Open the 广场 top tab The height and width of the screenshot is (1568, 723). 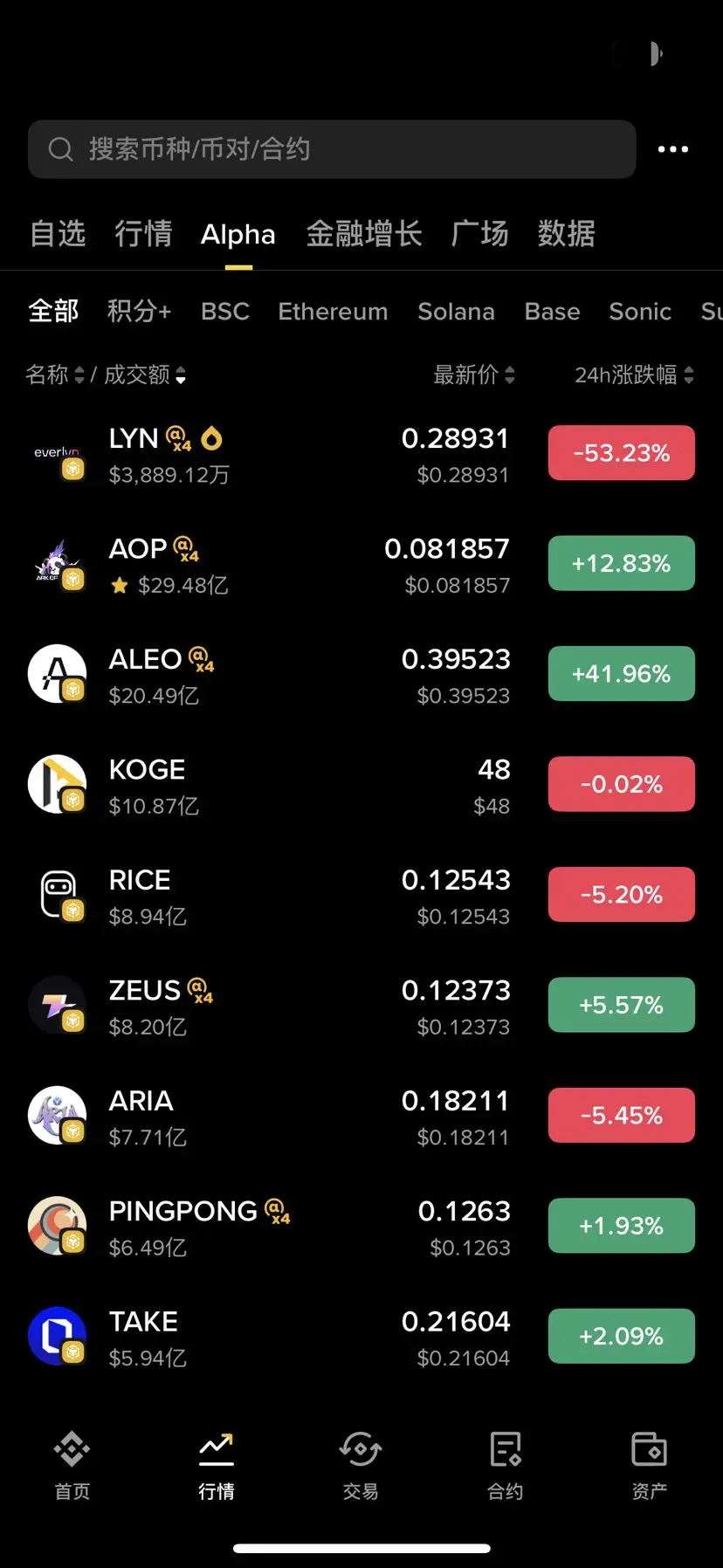tap(479, 234)
